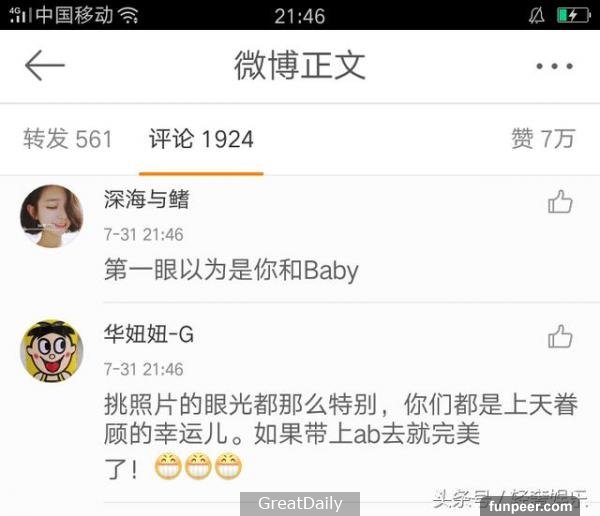The height and width of the screenshot is (516, 600).
Task: Go back using the arrow
Action: pos(45,66)
